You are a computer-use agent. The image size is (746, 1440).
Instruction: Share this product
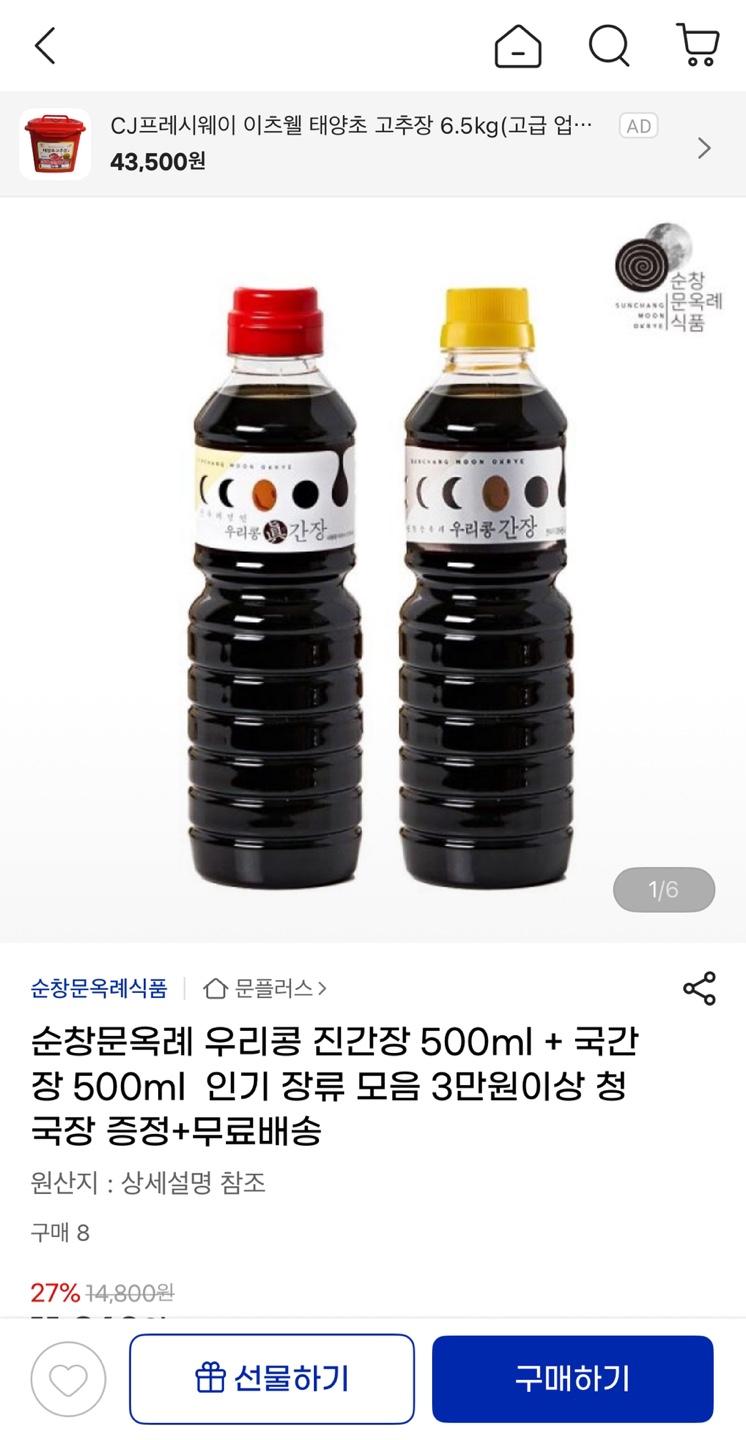699,988
